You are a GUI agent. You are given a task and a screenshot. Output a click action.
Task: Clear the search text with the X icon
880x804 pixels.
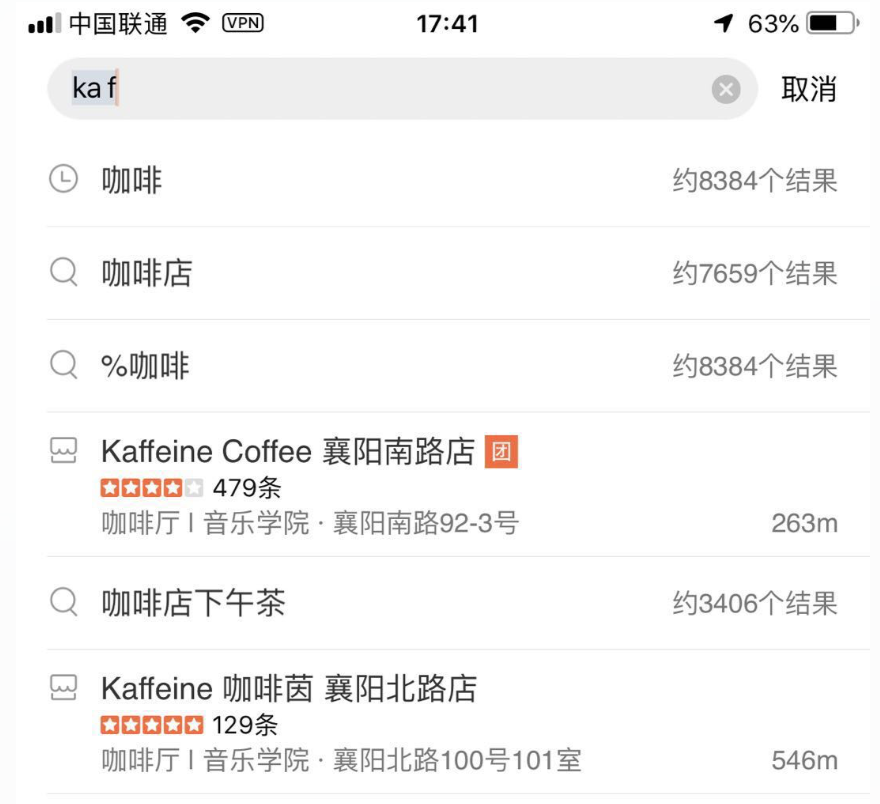pyautogui.click(x=726, y=90)
